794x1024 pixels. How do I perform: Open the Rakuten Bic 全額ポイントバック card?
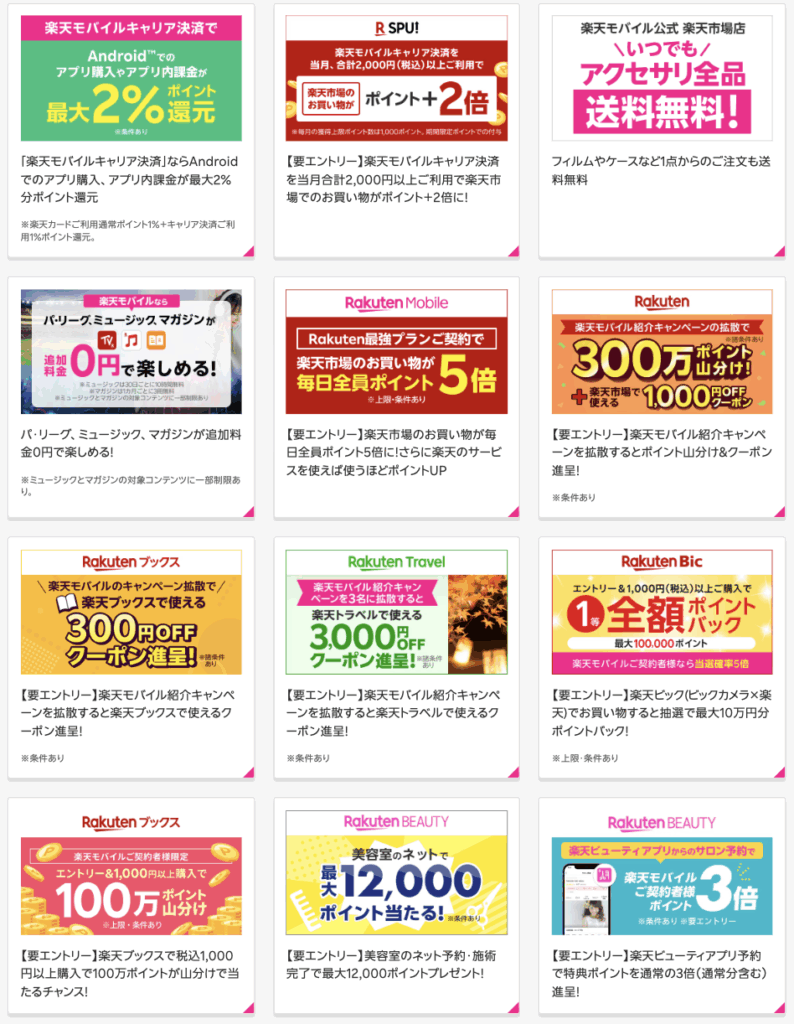tap(661, 611)
